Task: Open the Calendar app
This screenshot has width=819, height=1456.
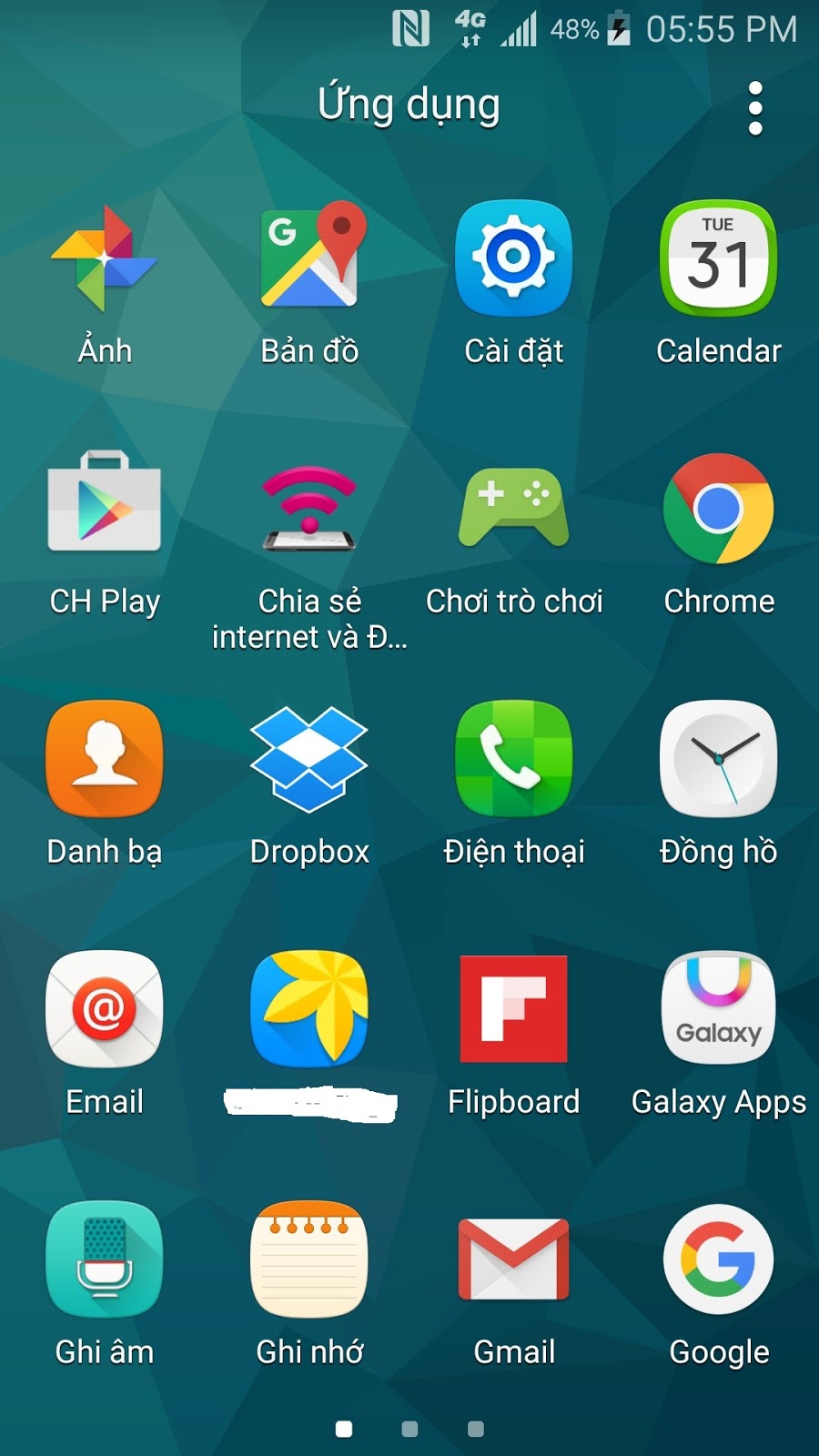Action: pyautogui.click(x=718, y=259)
